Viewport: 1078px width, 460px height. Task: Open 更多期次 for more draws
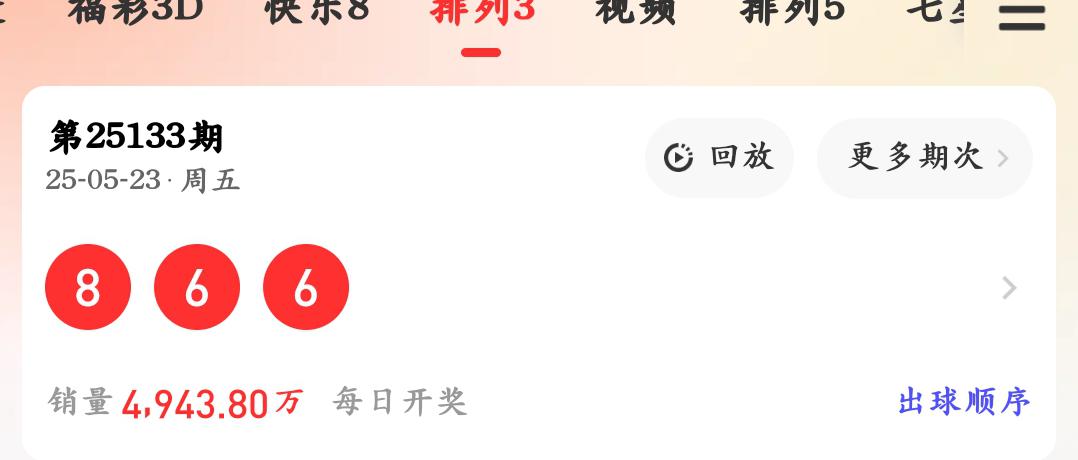[x=924, y=158]
